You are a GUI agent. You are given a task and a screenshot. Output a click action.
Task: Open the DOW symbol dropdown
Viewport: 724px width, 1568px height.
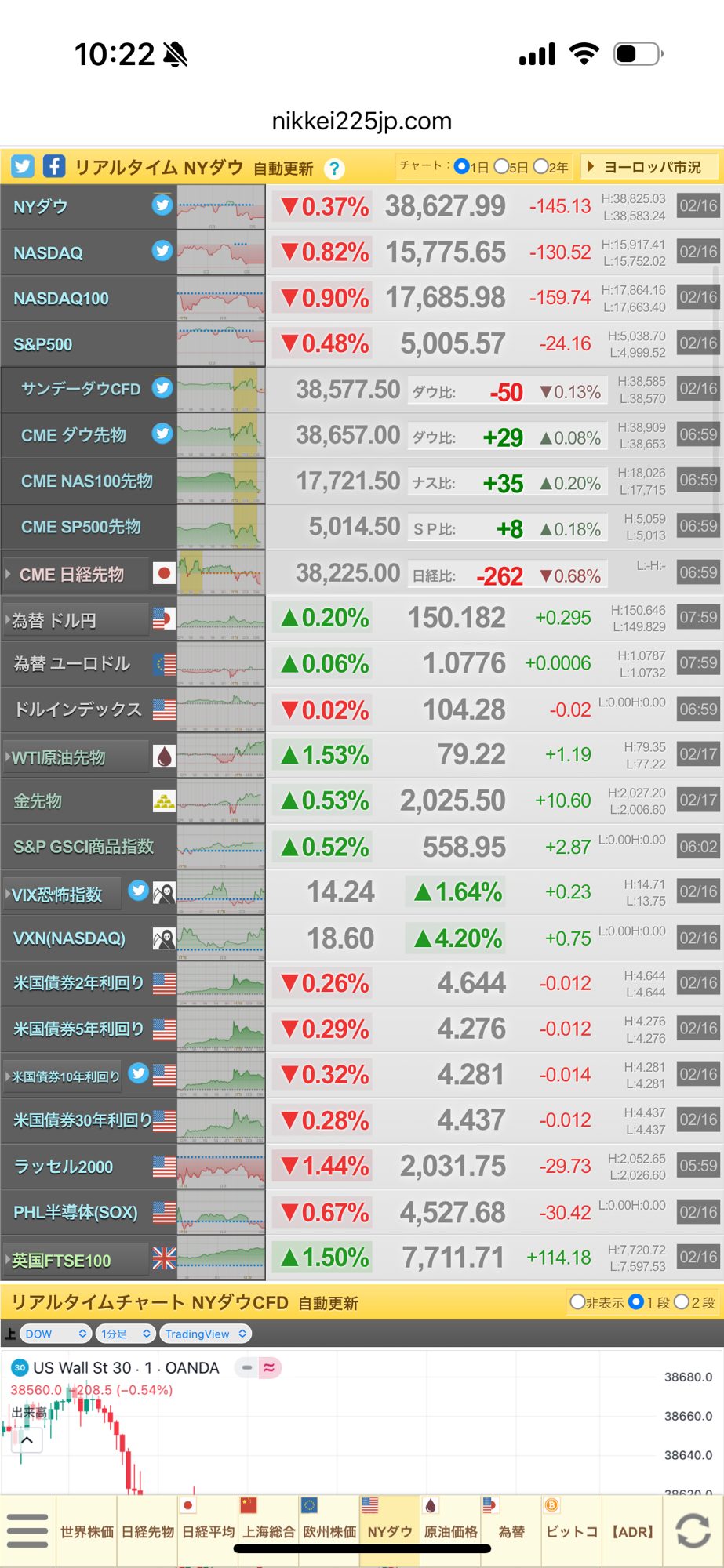pyautogui.click(x=55, y=1334)
